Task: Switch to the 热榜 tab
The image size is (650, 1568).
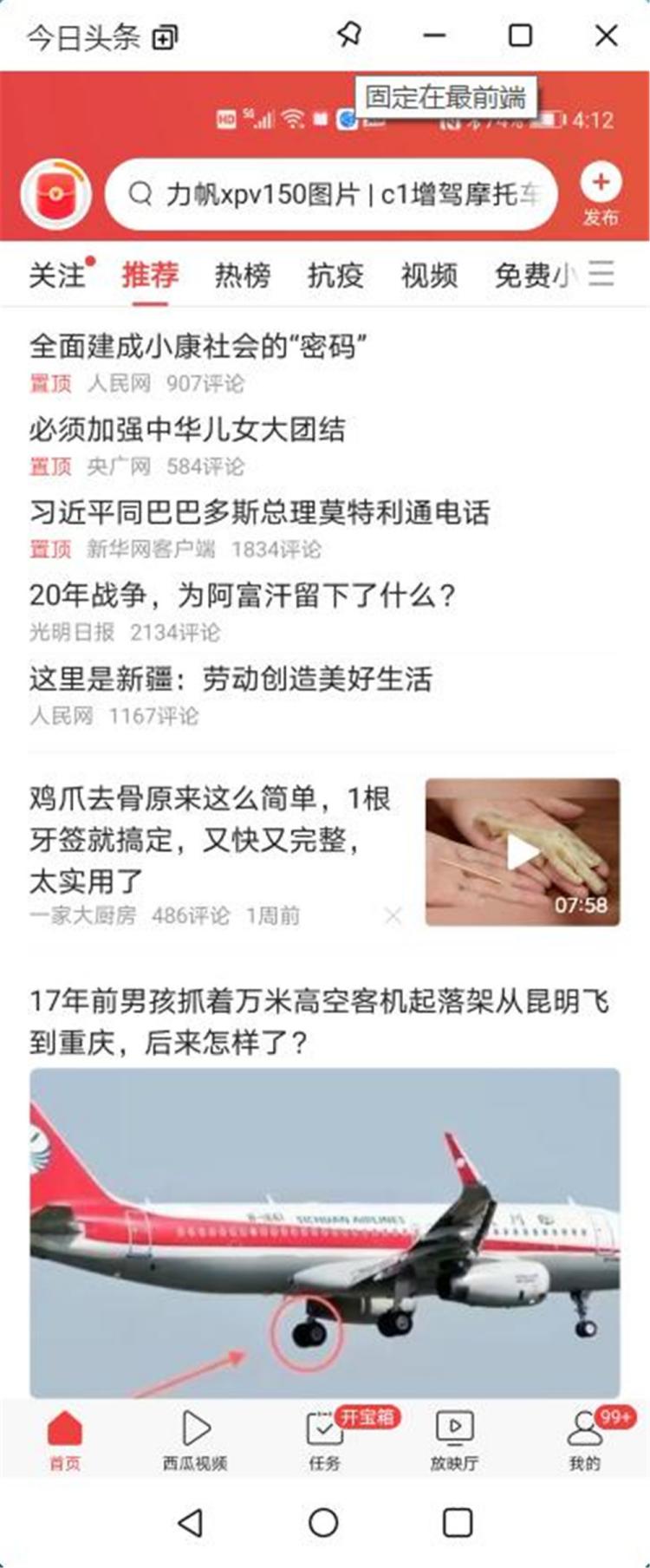Action: [x=243, y=276]
